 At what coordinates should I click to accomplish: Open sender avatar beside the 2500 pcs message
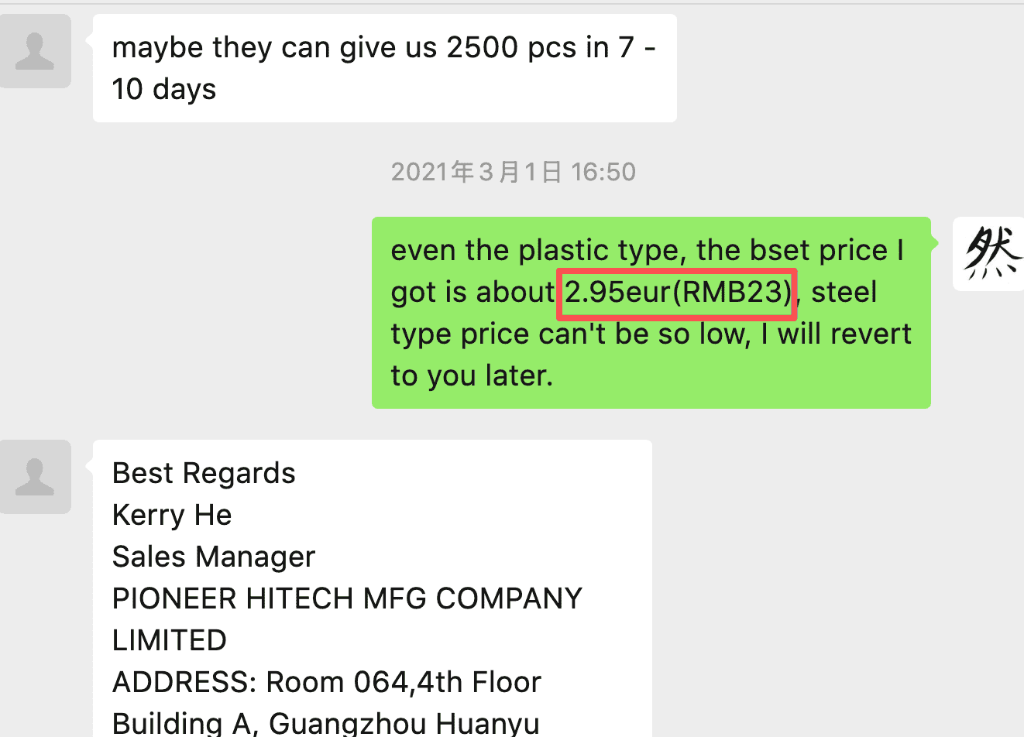click(35, 51)
